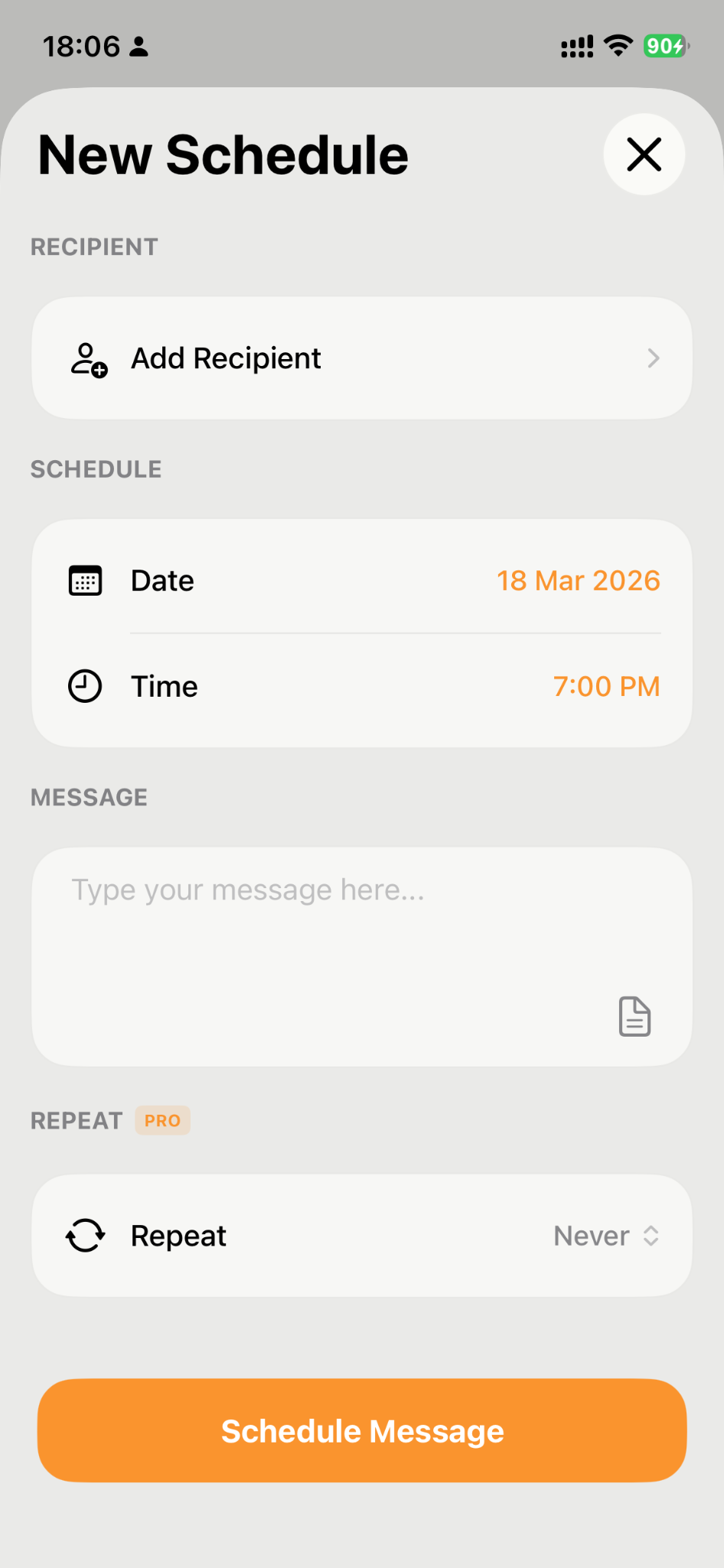This screenshot has height=1568, width=724.
Task: Click the repeat arrows icon
Action: 85,1235
